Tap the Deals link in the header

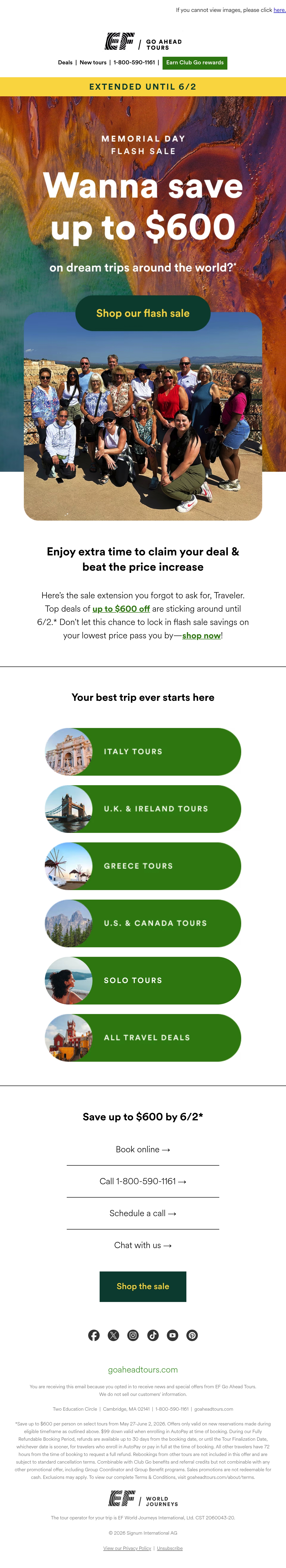[x=65, y=63]
